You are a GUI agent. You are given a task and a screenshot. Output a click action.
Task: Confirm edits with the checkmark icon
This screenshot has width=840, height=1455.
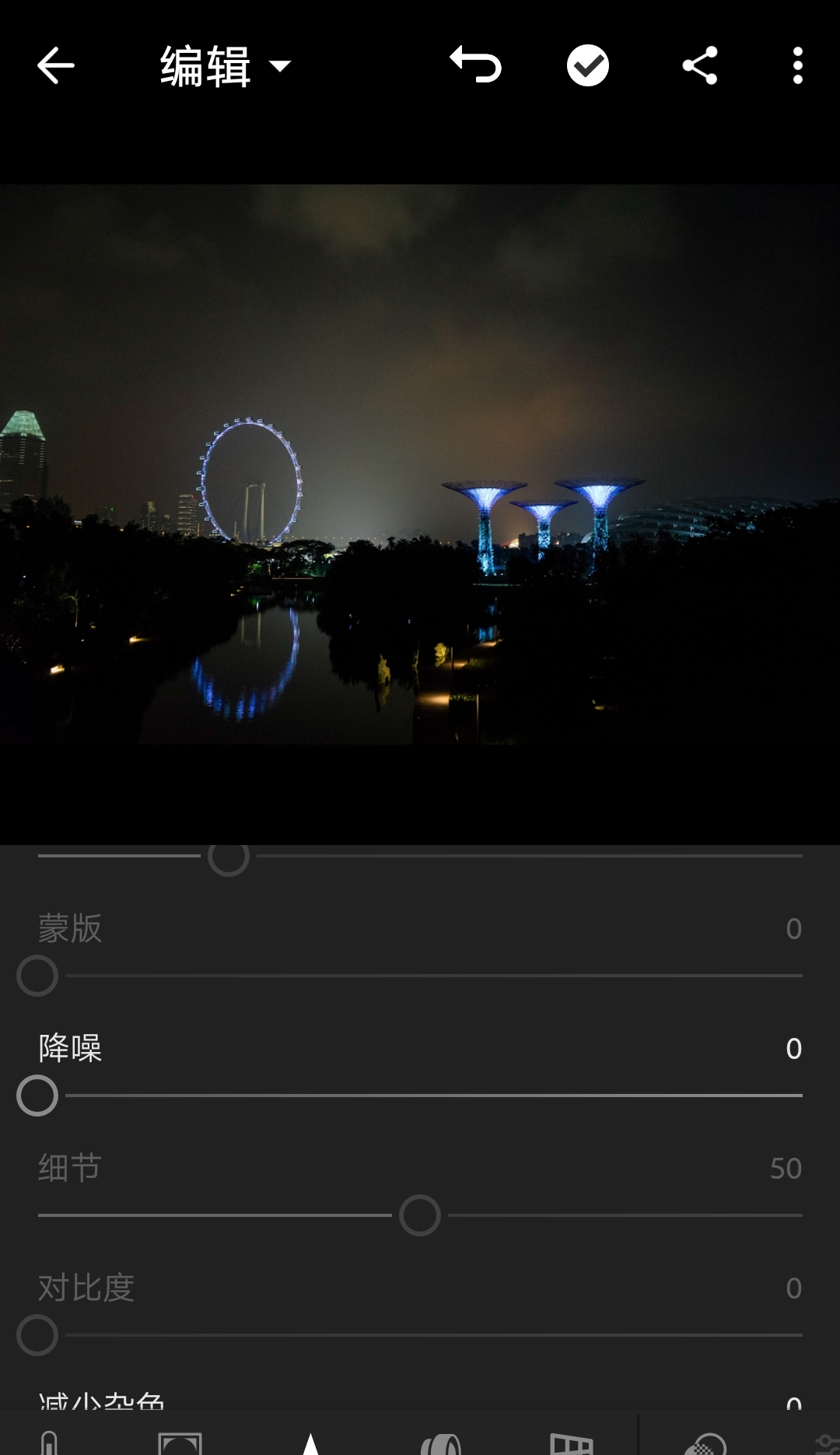tap(587, 65)
